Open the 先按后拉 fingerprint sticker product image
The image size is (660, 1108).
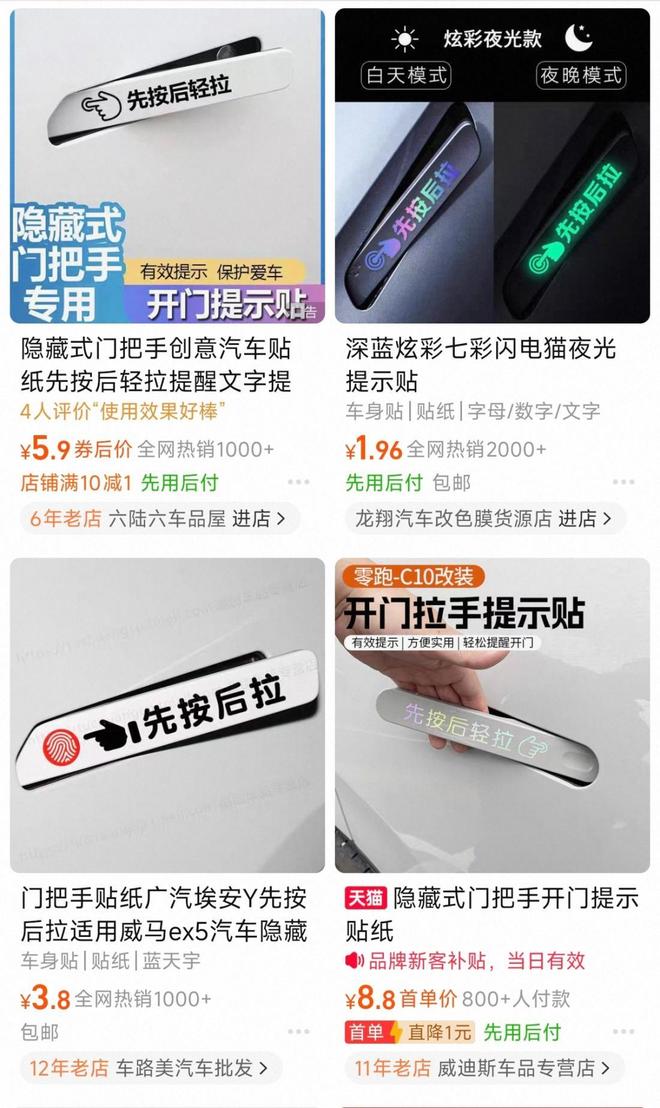pos(167,715)
